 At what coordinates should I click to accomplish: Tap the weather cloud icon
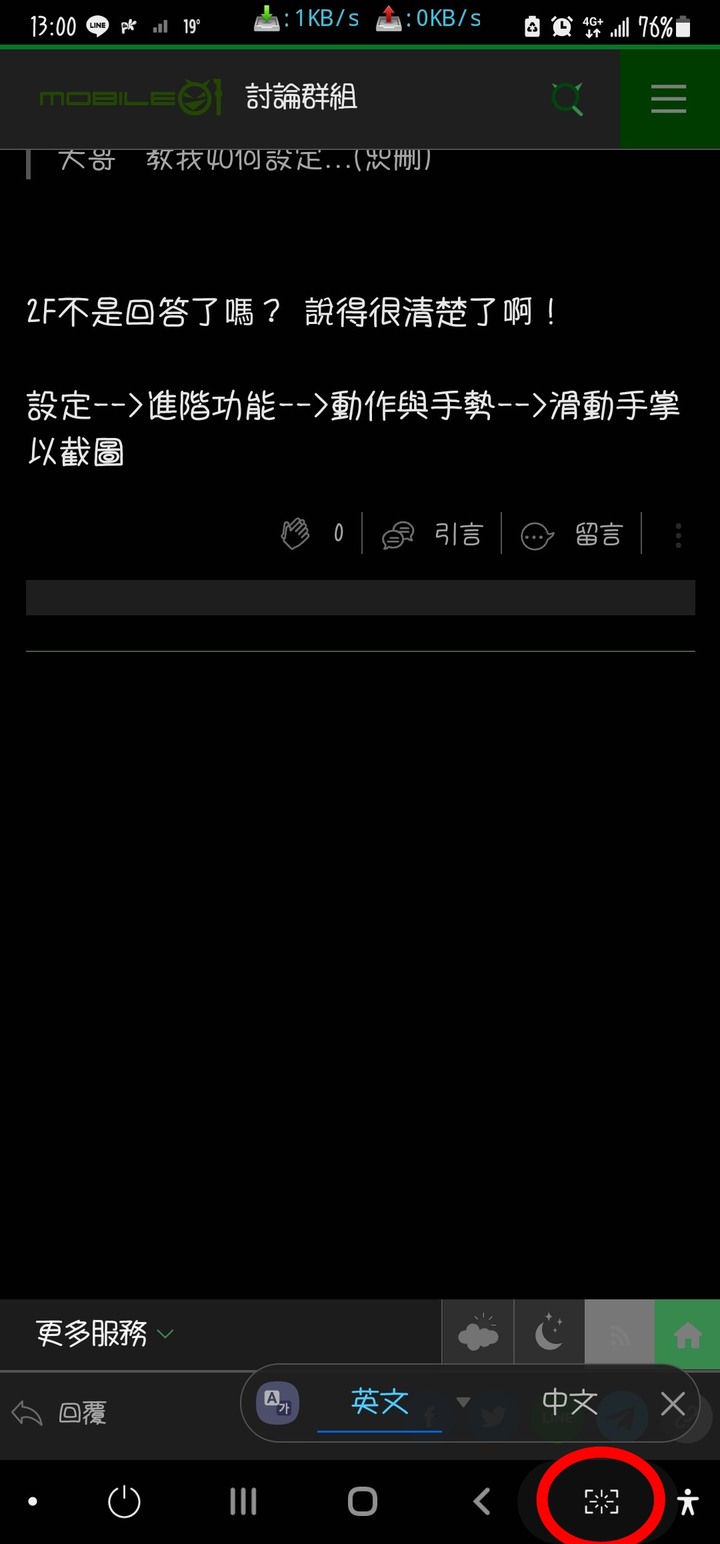pyautogui.click(x=477, y=1334)
